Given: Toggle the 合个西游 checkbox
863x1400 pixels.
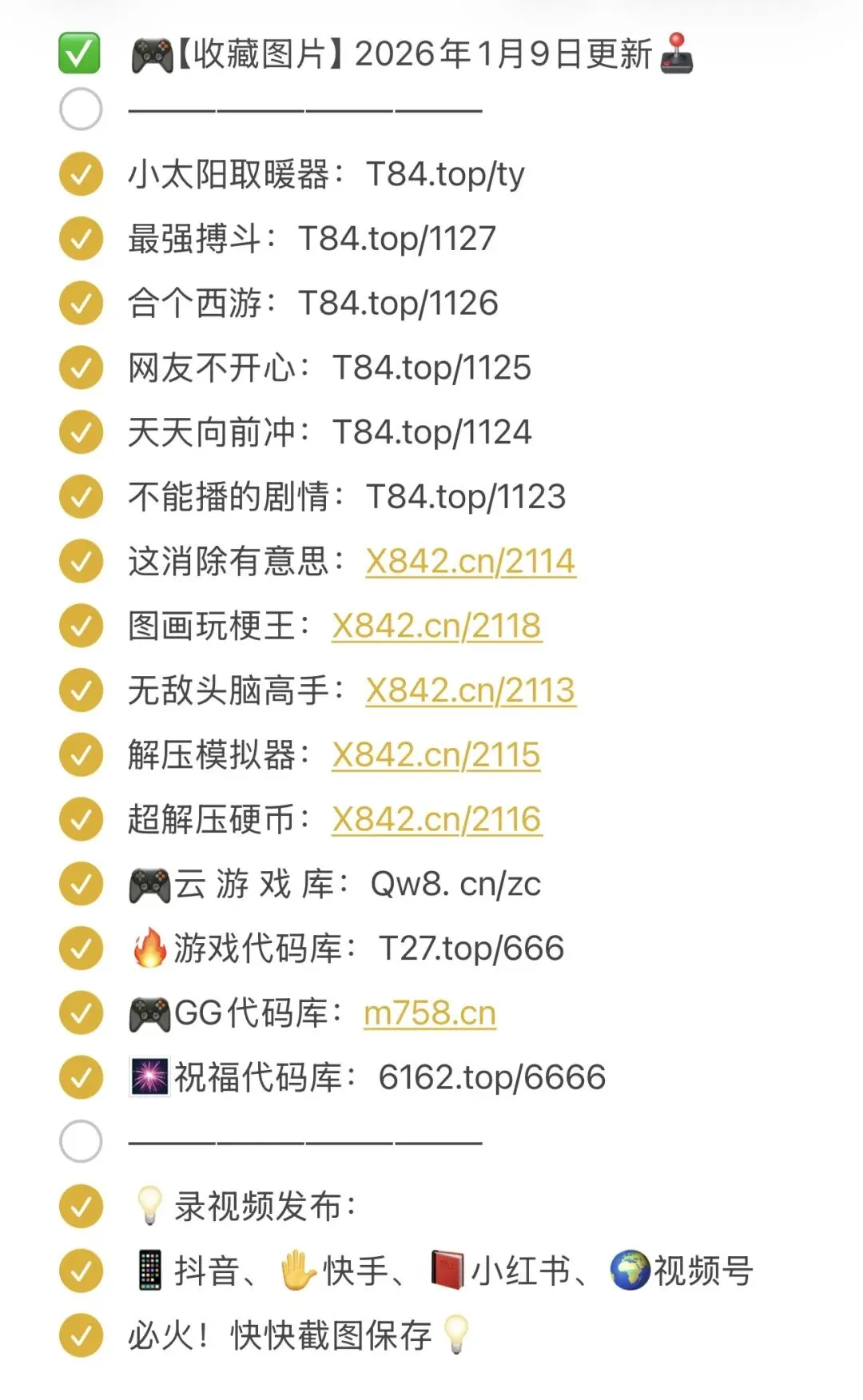Looking at the screenshot, I should (81, 304).
